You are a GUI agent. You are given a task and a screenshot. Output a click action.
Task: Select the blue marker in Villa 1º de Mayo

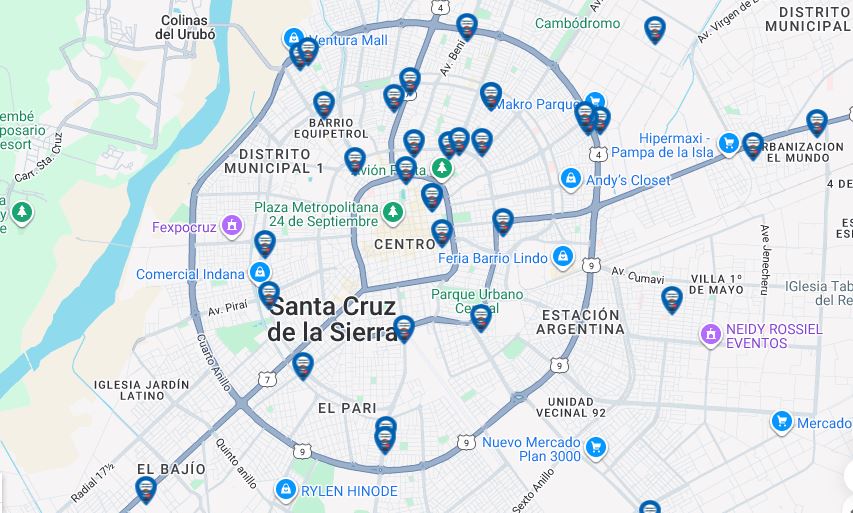(672, 299)
